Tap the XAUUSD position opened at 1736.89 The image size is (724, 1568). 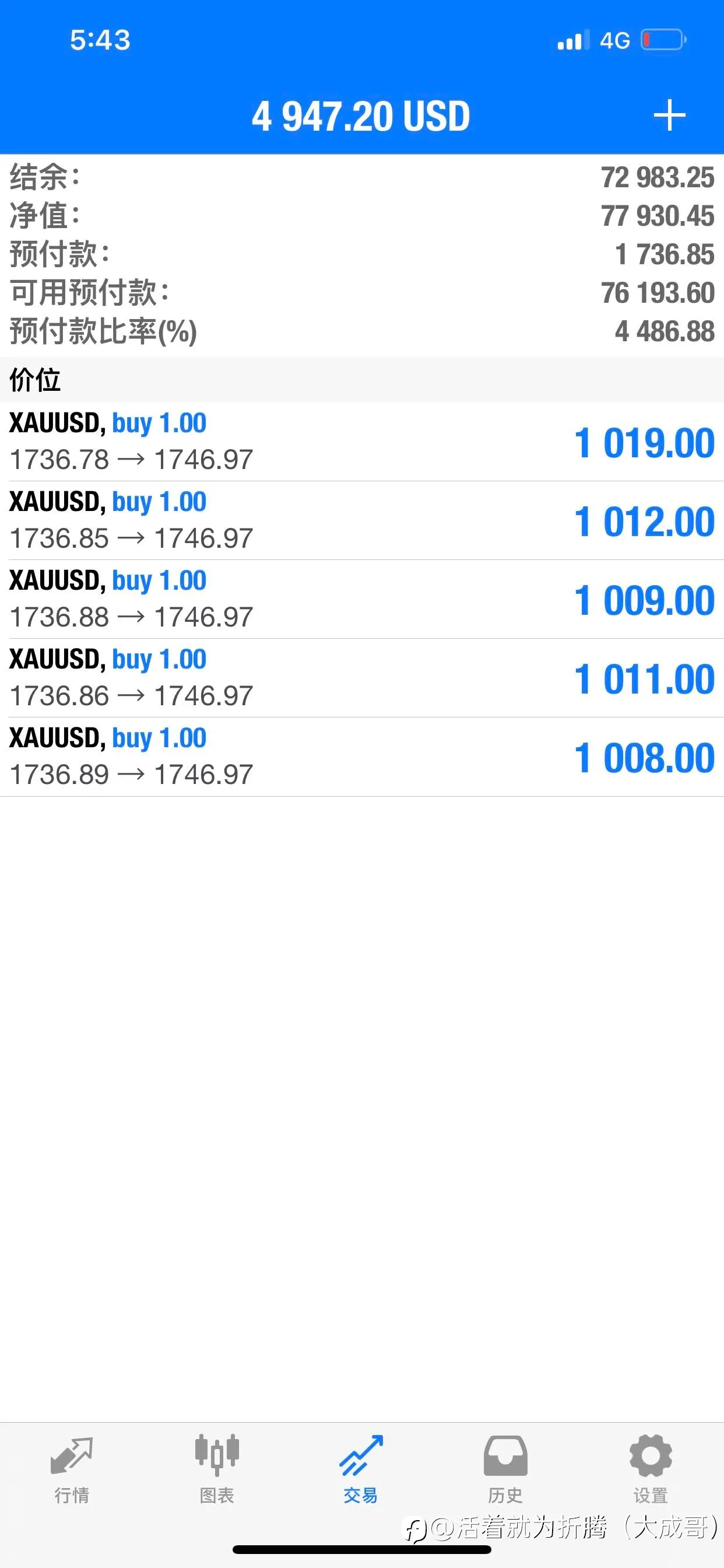click(362, 757)
